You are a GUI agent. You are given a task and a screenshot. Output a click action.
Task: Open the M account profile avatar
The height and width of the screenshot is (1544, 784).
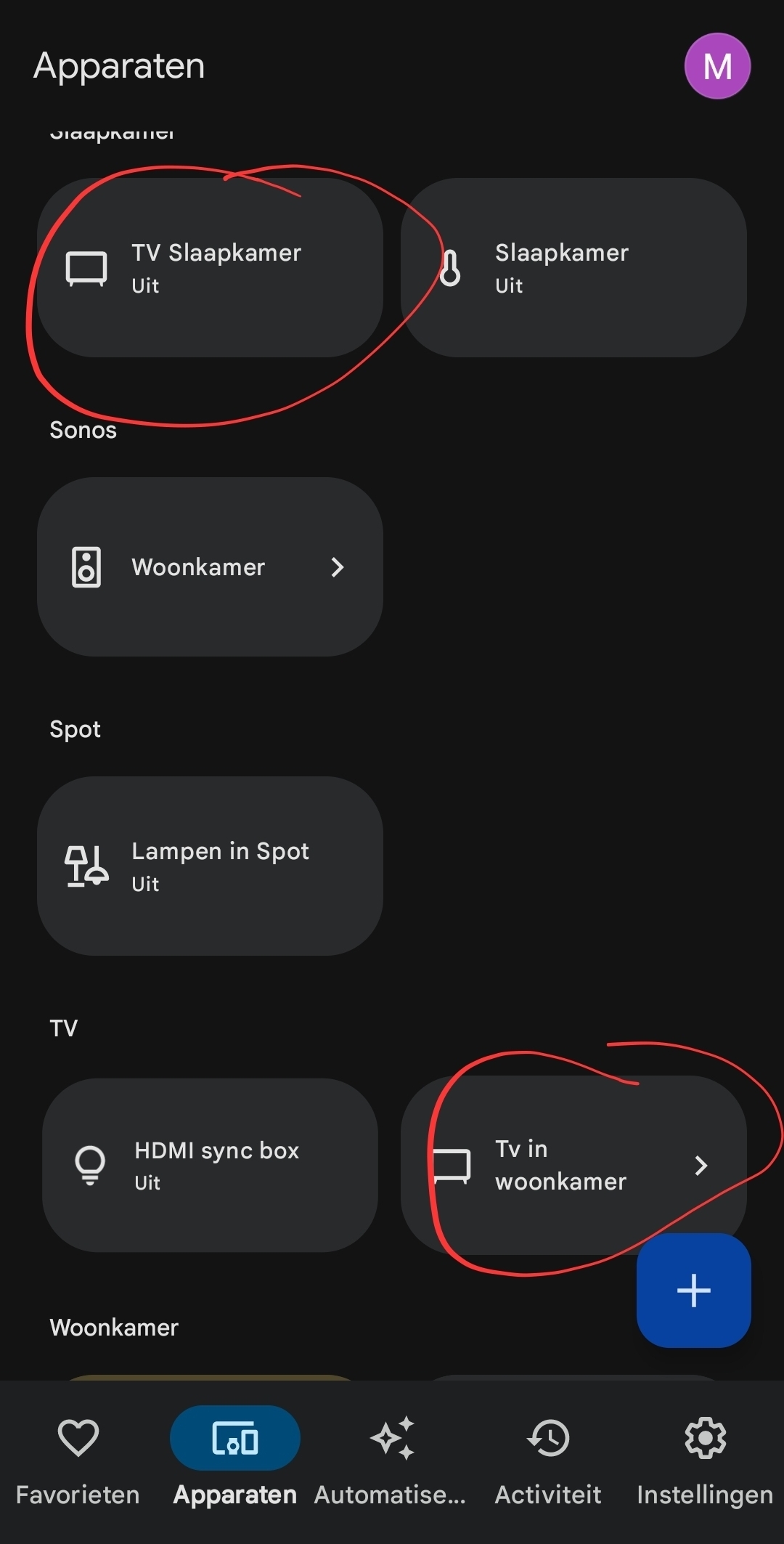717,66
